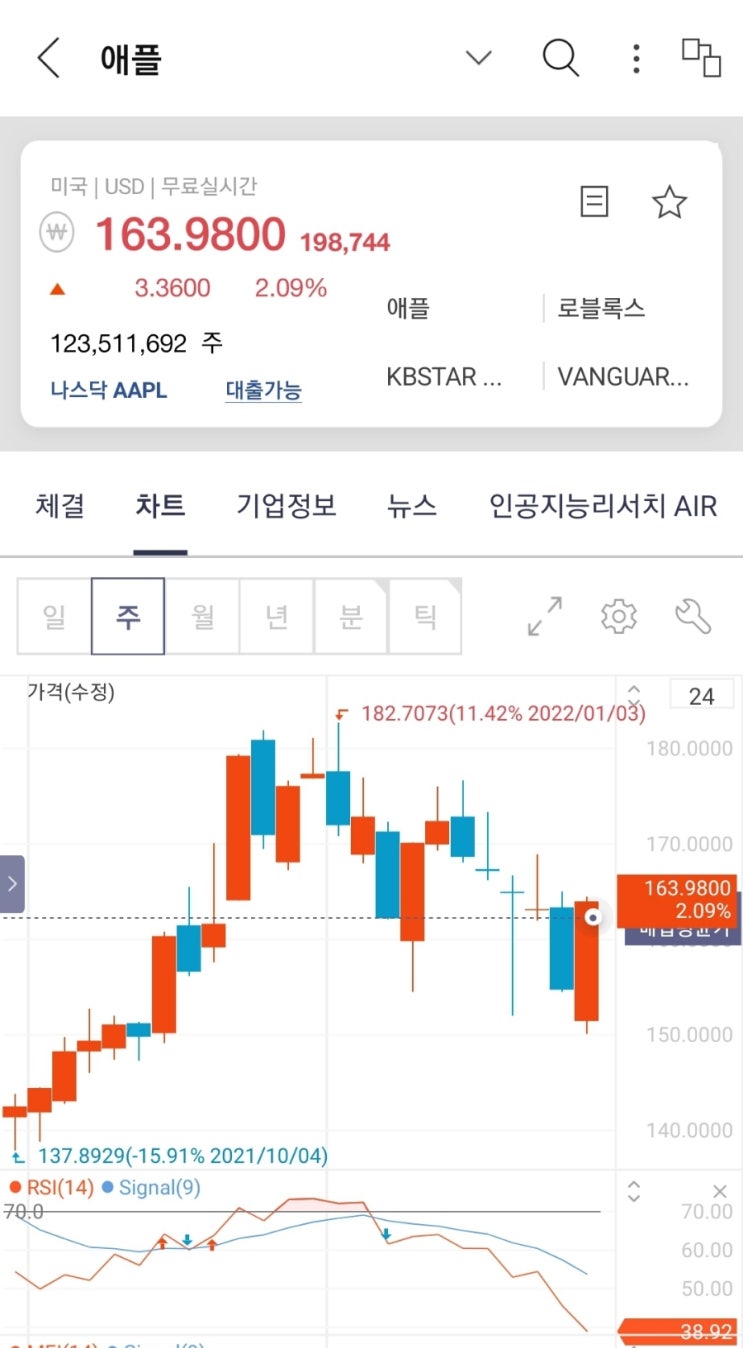
Task: Expand the chart to full screen
Action: (545, 616)
